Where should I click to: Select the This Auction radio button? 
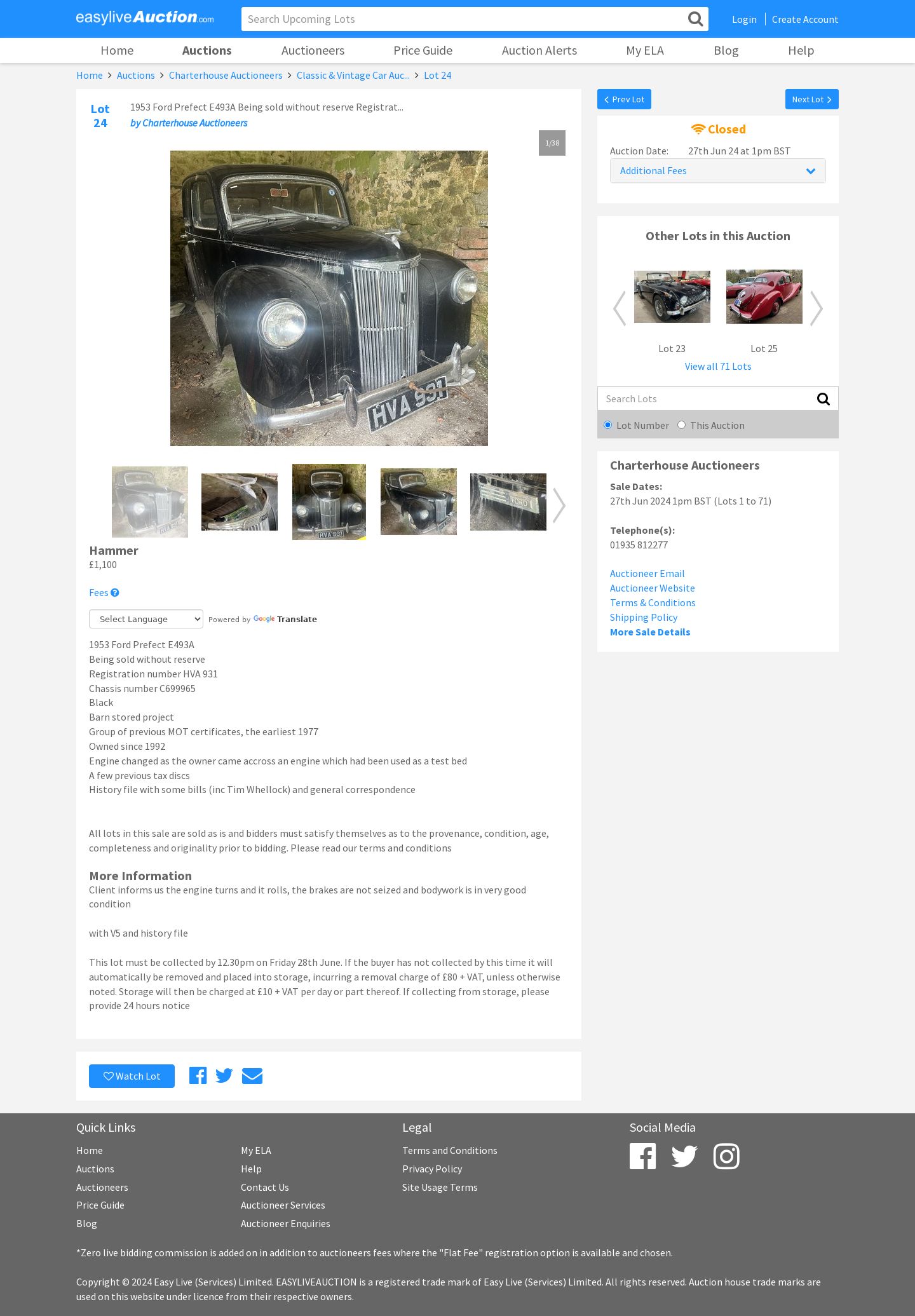[x=681, y=425]
